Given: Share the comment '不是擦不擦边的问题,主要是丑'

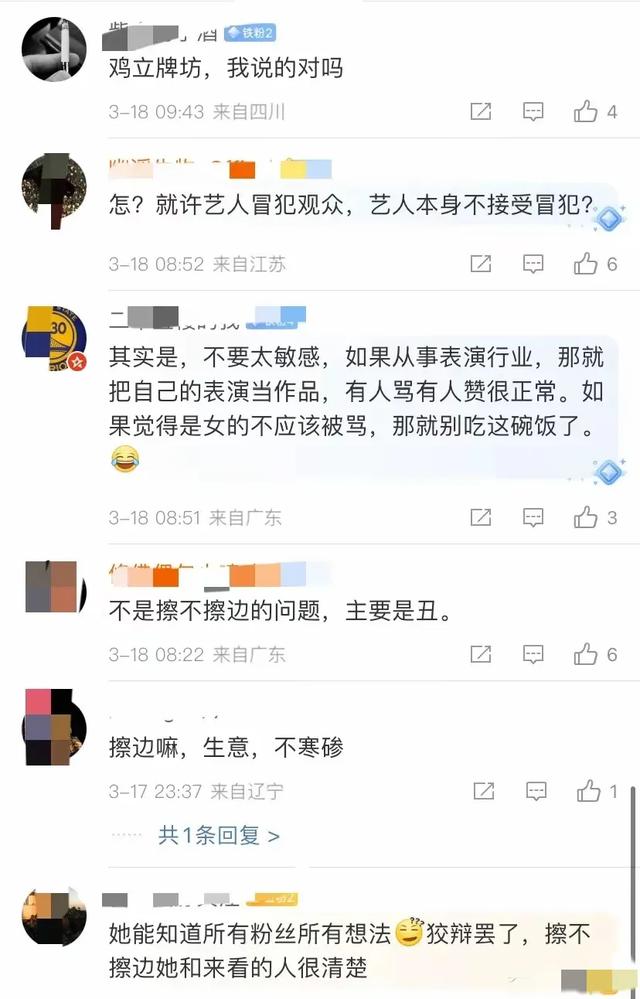Looking at the screenshot, I should click(481, 654).
